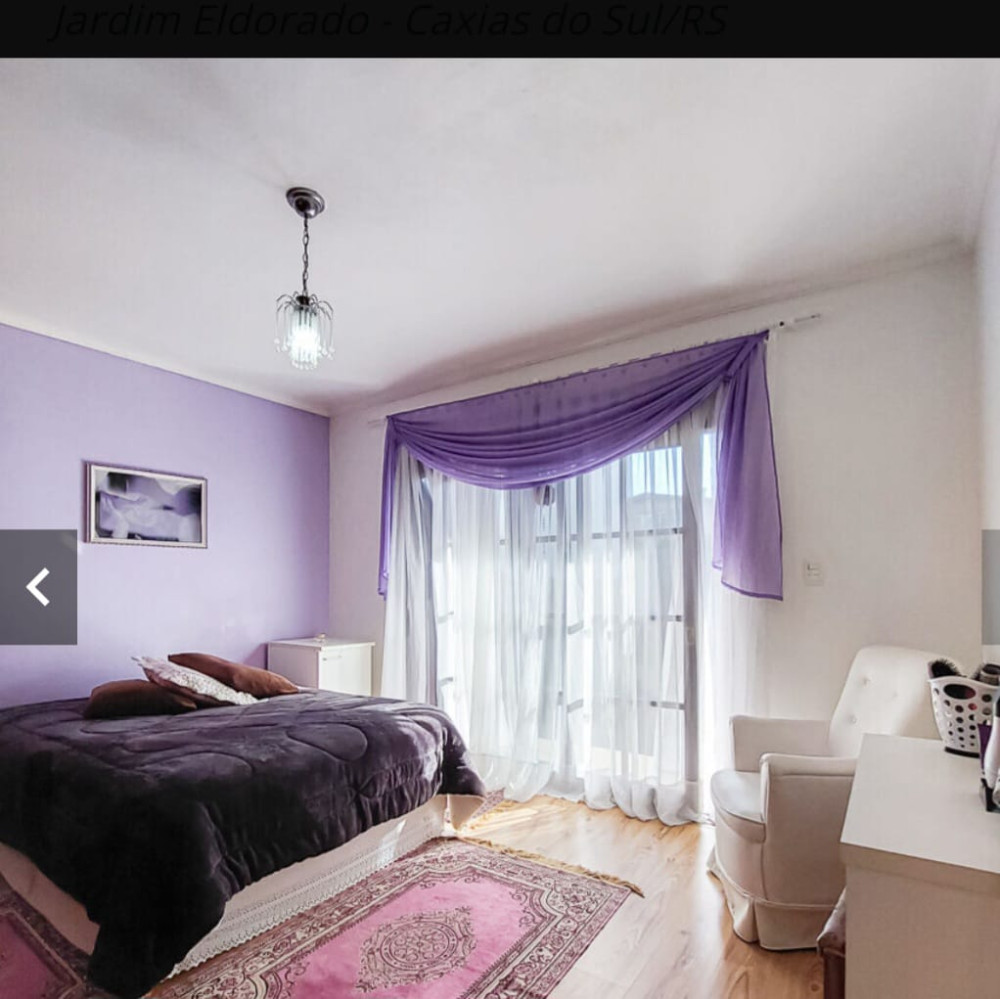
Task: Go to the previous photo
Action: 38,587
